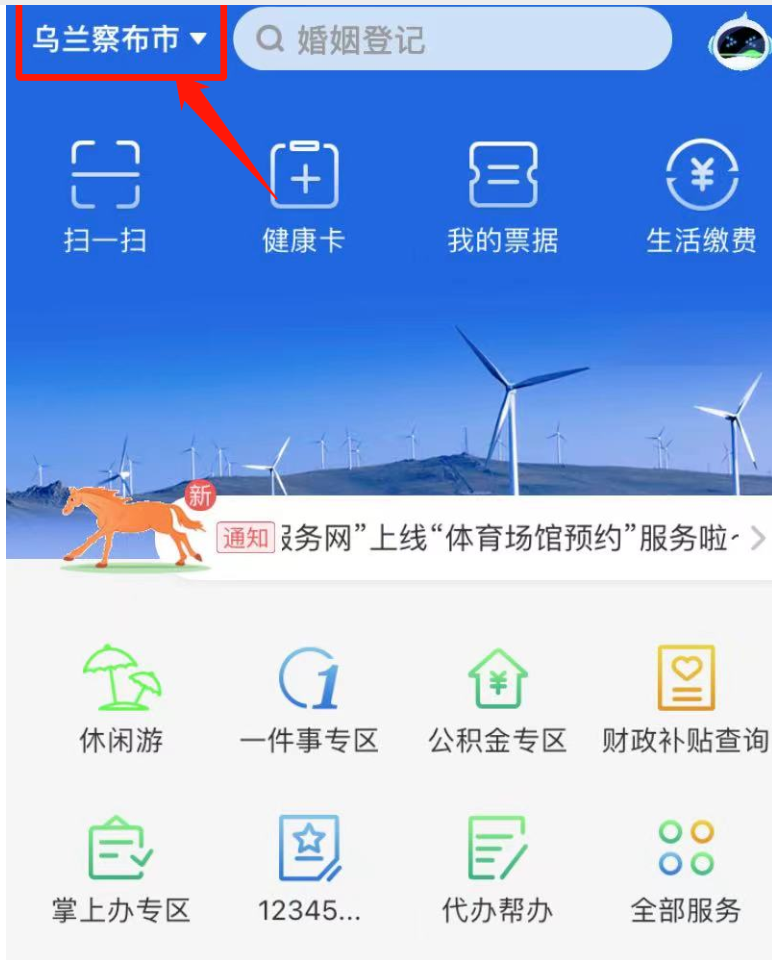Open 公积金专区 housing fund section
The width and height of the screenshot is (772, 960).
click(497, 698)
